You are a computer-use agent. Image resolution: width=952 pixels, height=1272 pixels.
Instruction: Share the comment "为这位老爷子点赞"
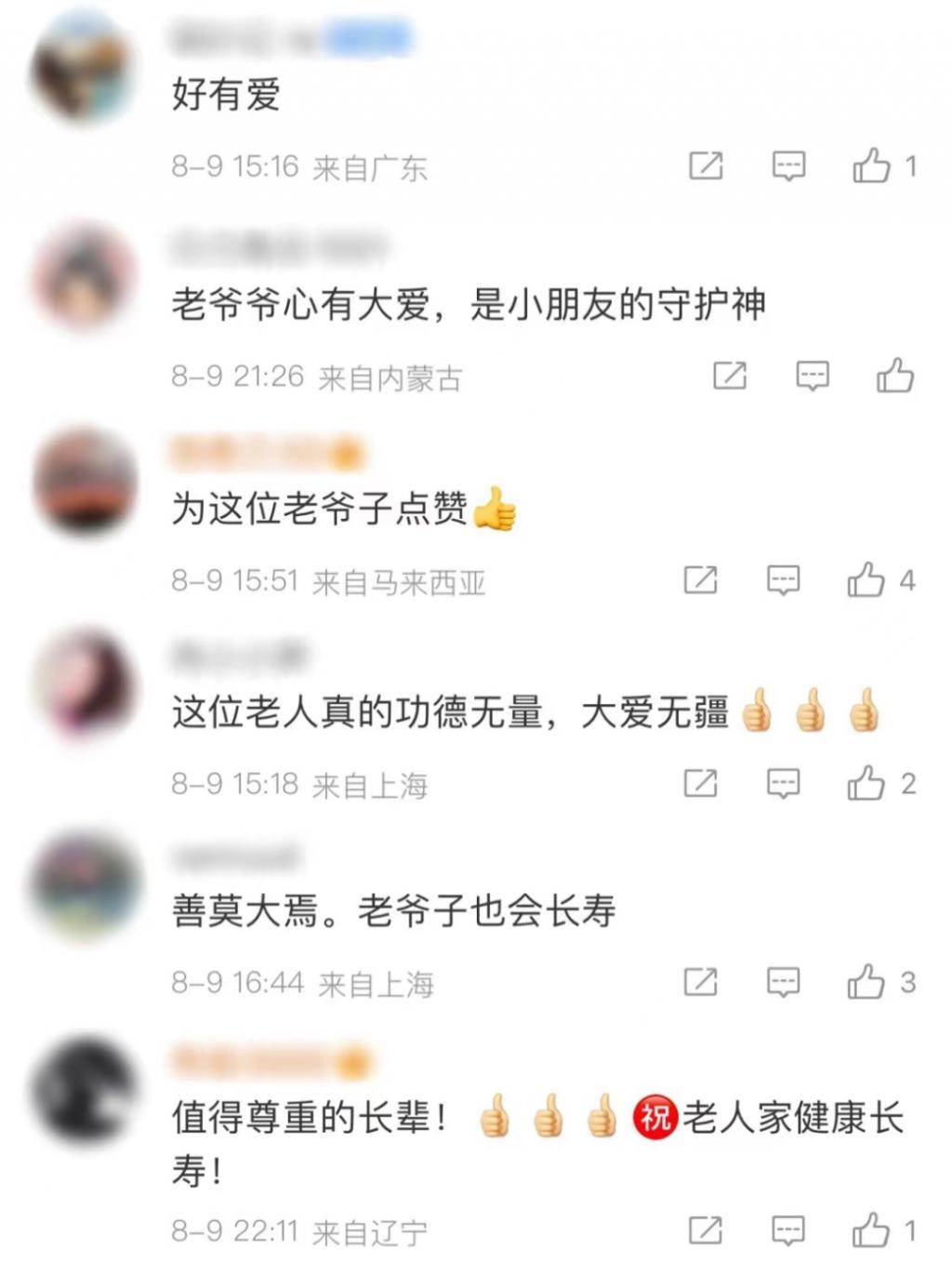(701, 580)
